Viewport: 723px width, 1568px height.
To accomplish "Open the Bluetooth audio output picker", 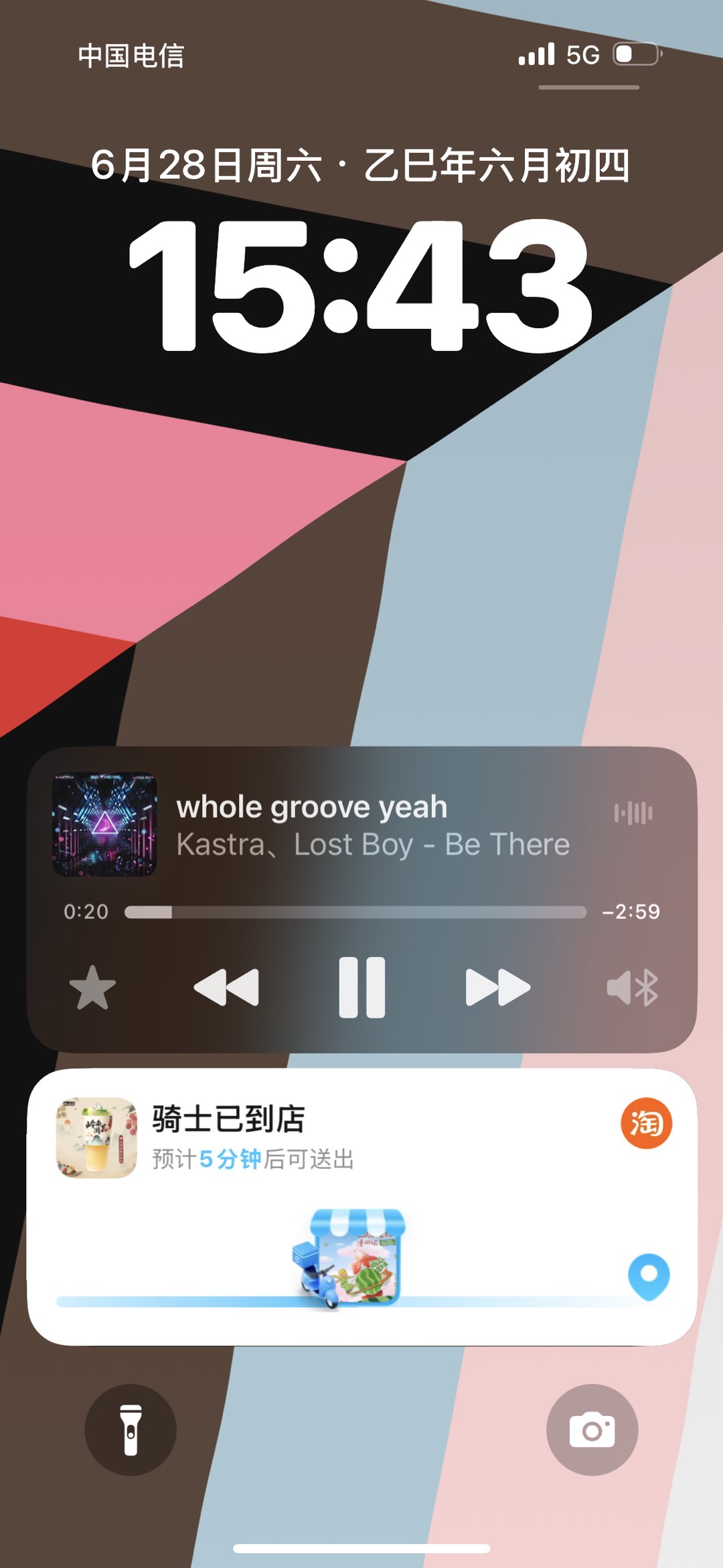I will pyautogui.click(x=633, y=987).
